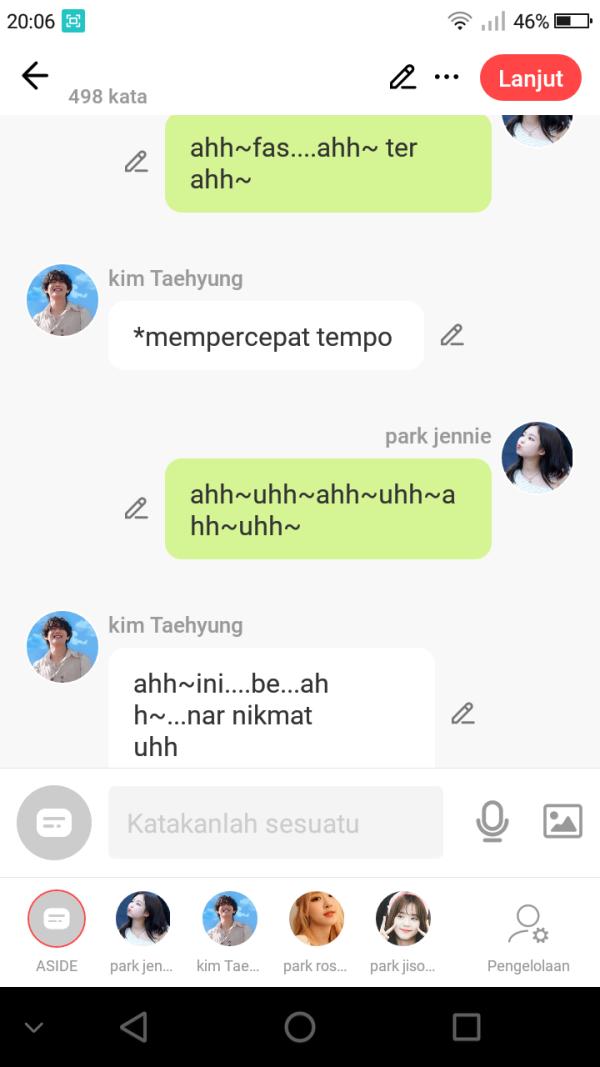Pick the park ros... character
This screenshot has height=1067, width=600.
coord(316,920)
